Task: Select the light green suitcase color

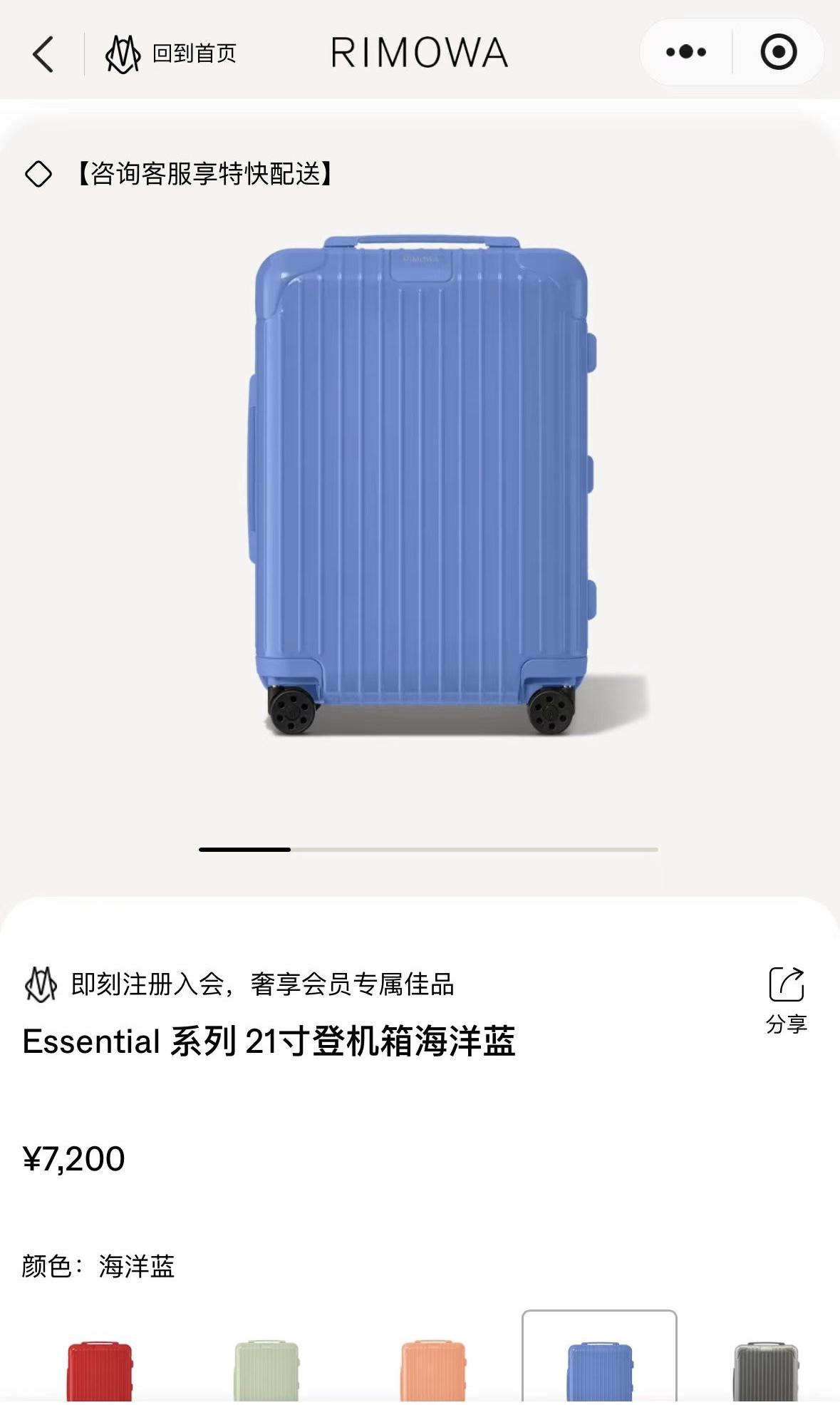Action: (266, 1370)
